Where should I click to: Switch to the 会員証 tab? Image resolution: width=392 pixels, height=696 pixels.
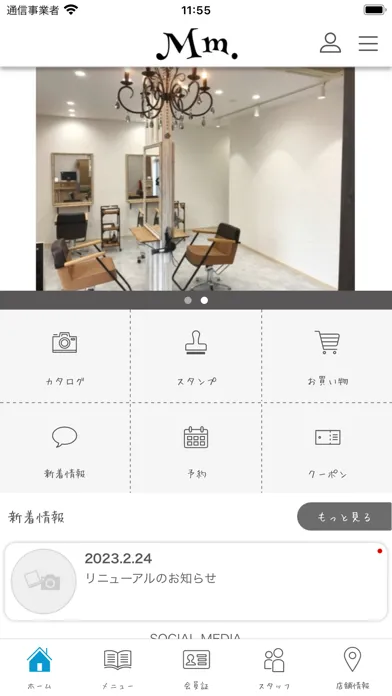196,668
